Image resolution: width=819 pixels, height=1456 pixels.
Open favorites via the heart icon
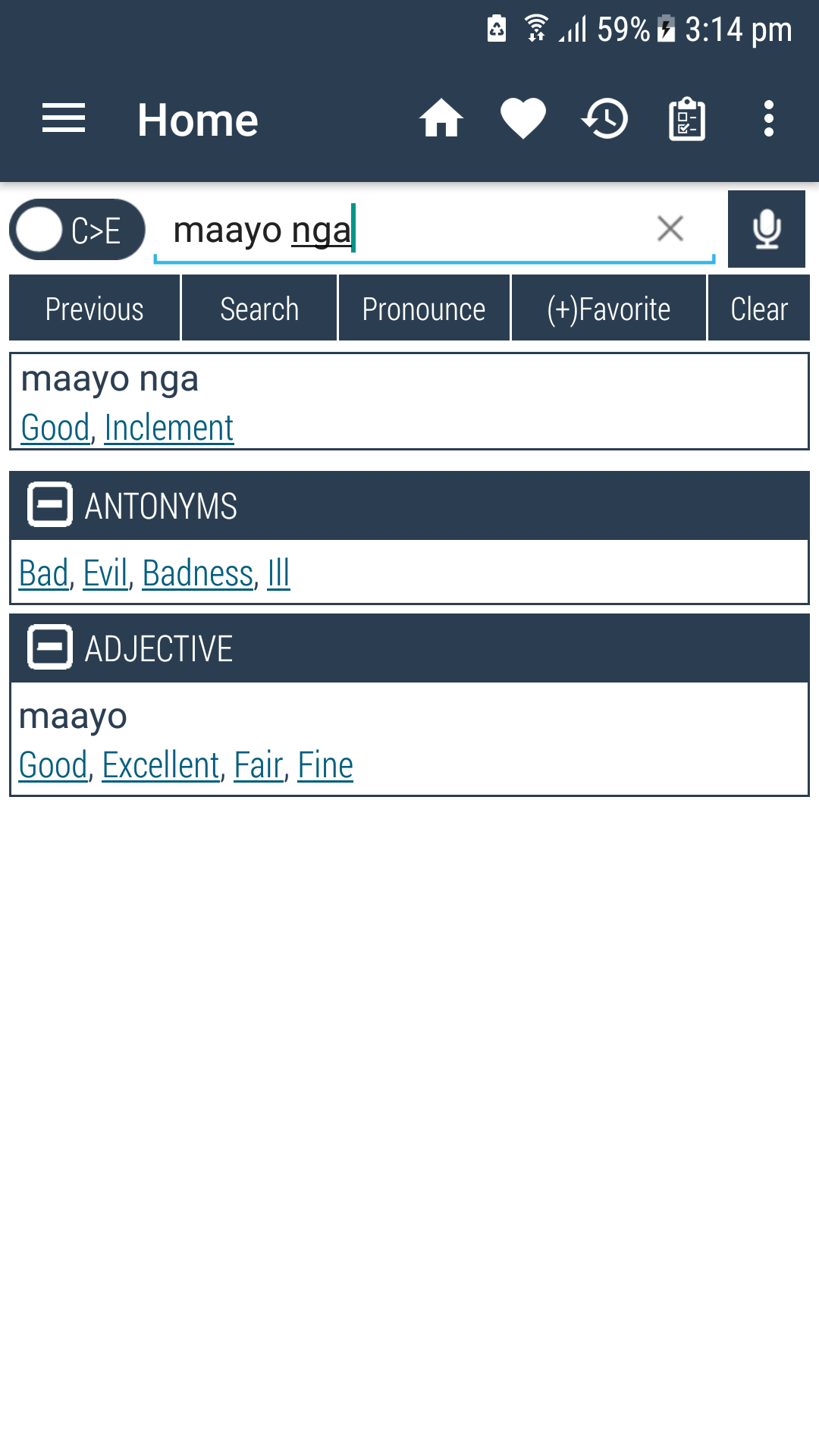pyautogui.click(x=523, y=119)
